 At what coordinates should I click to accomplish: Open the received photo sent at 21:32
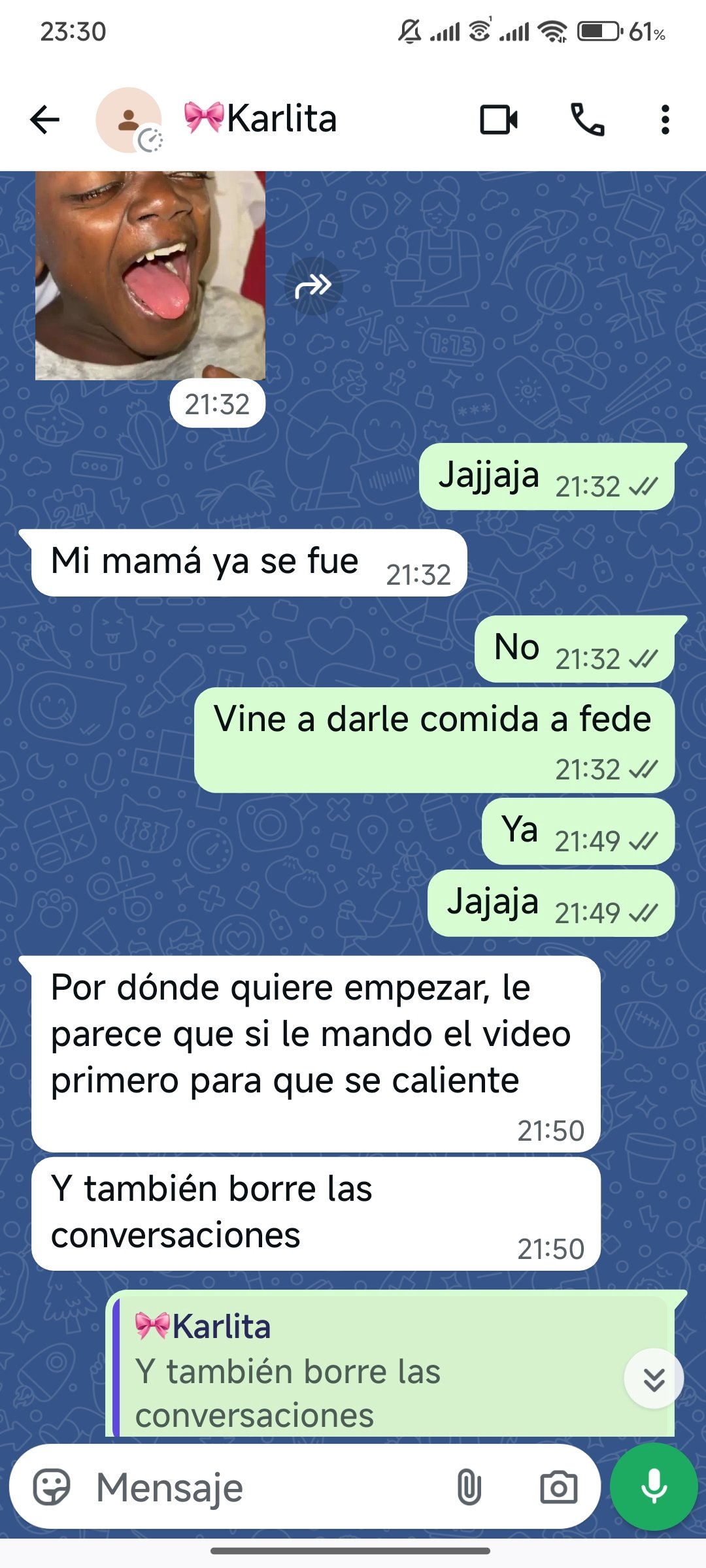click(150, 274)
